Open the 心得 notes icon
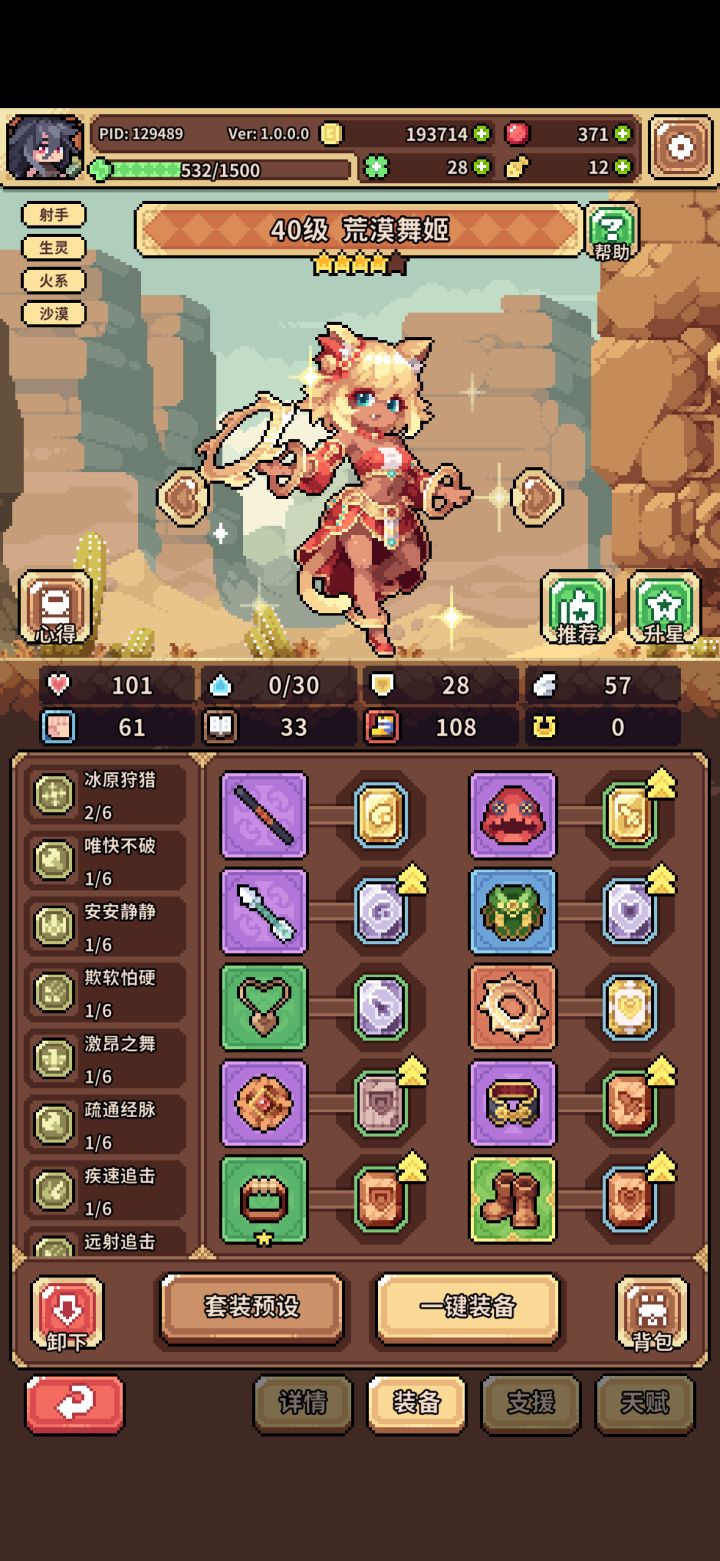720x1561 pixels. pos(55,604)
